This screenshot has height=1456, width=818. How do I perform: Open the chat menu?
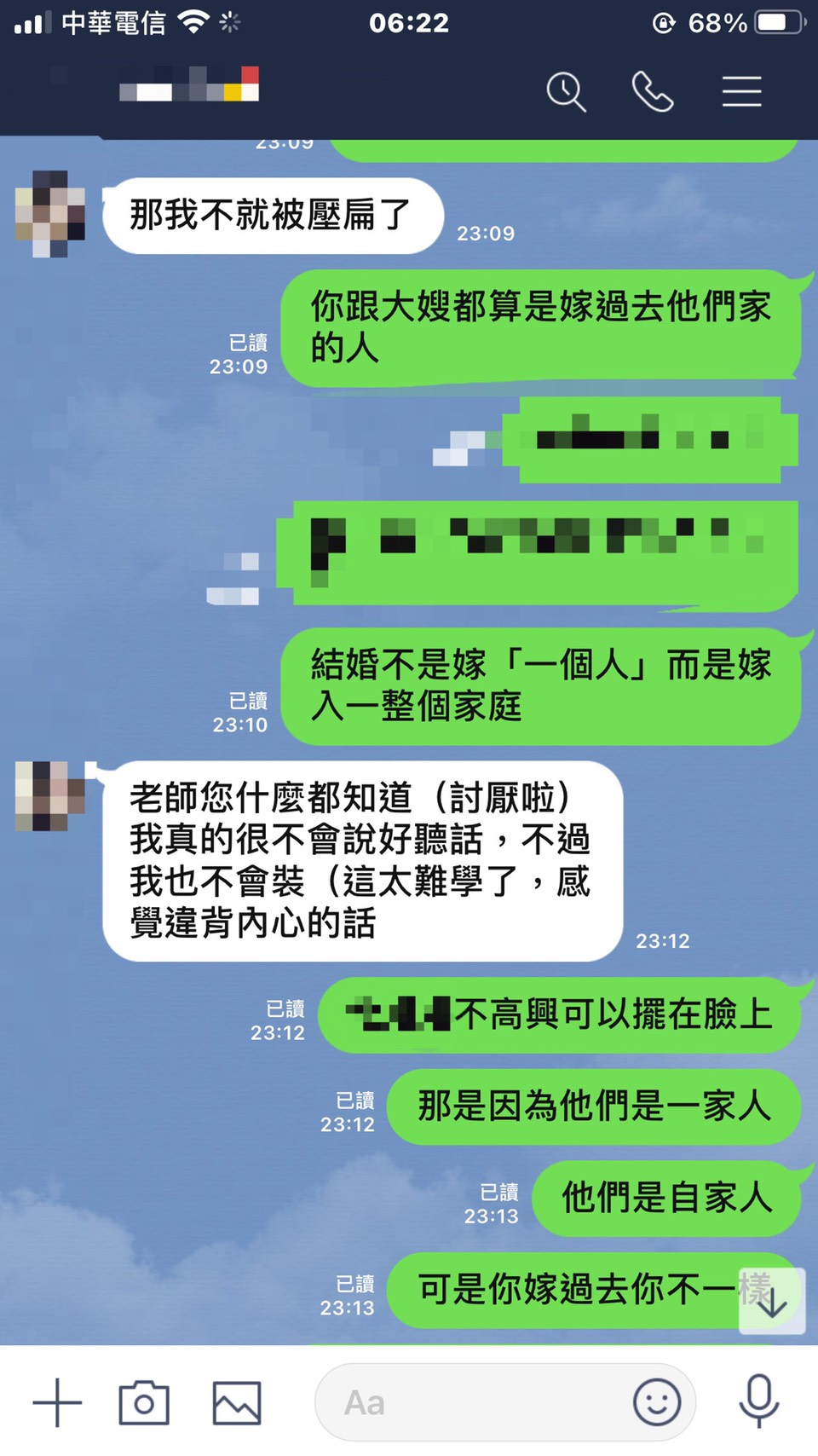coord(741,91)
